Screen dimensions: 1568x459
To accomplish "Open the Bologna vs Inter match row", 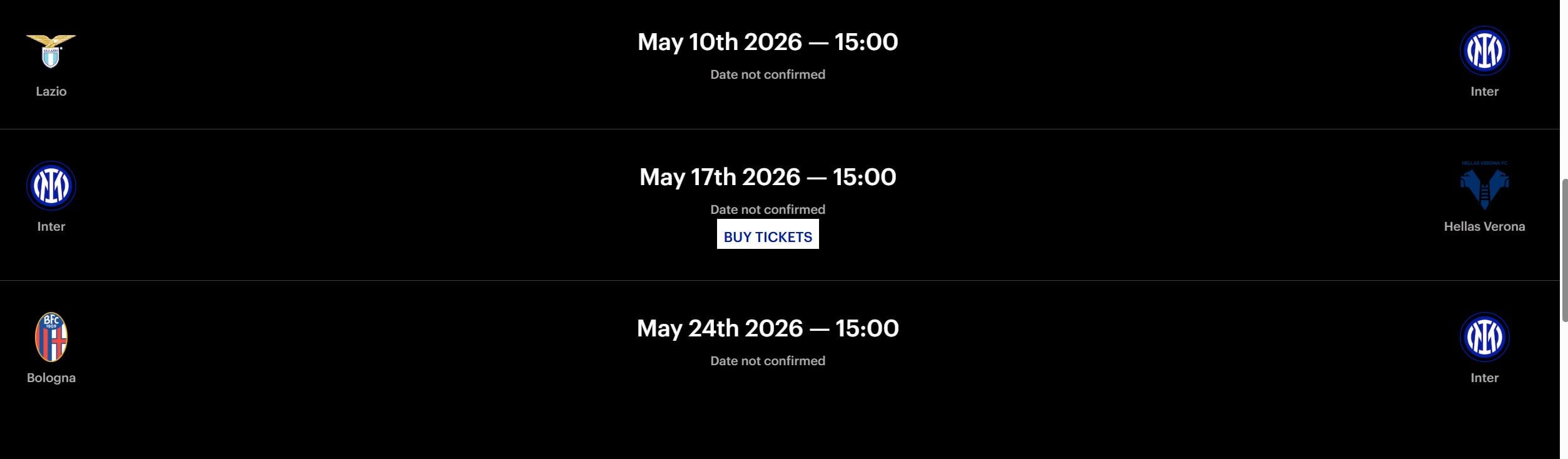I will [x=767, y=328].
